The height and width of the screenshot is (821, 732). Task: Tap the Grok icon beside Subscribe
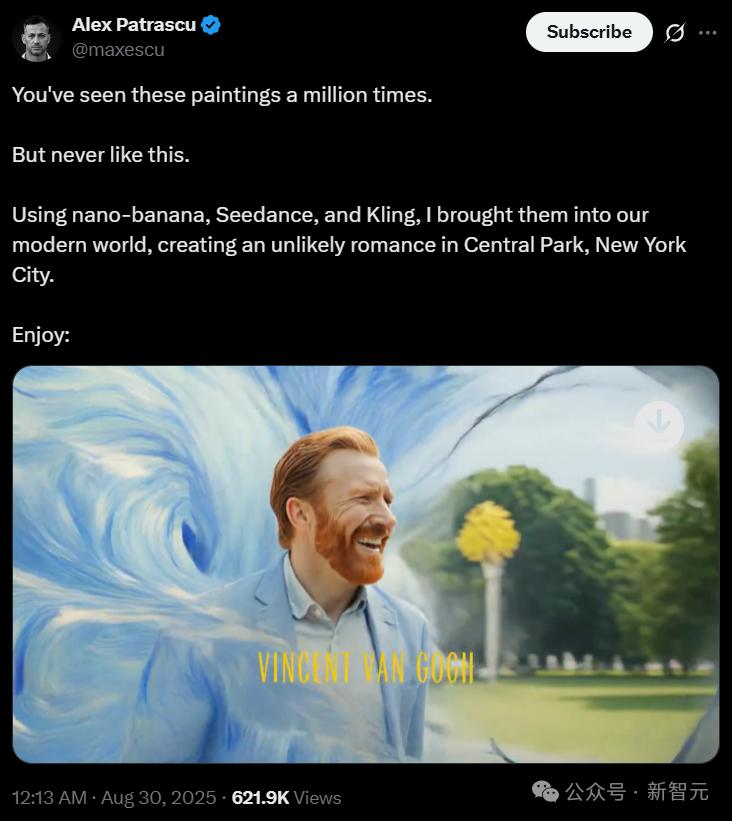[x=675, y=33]
